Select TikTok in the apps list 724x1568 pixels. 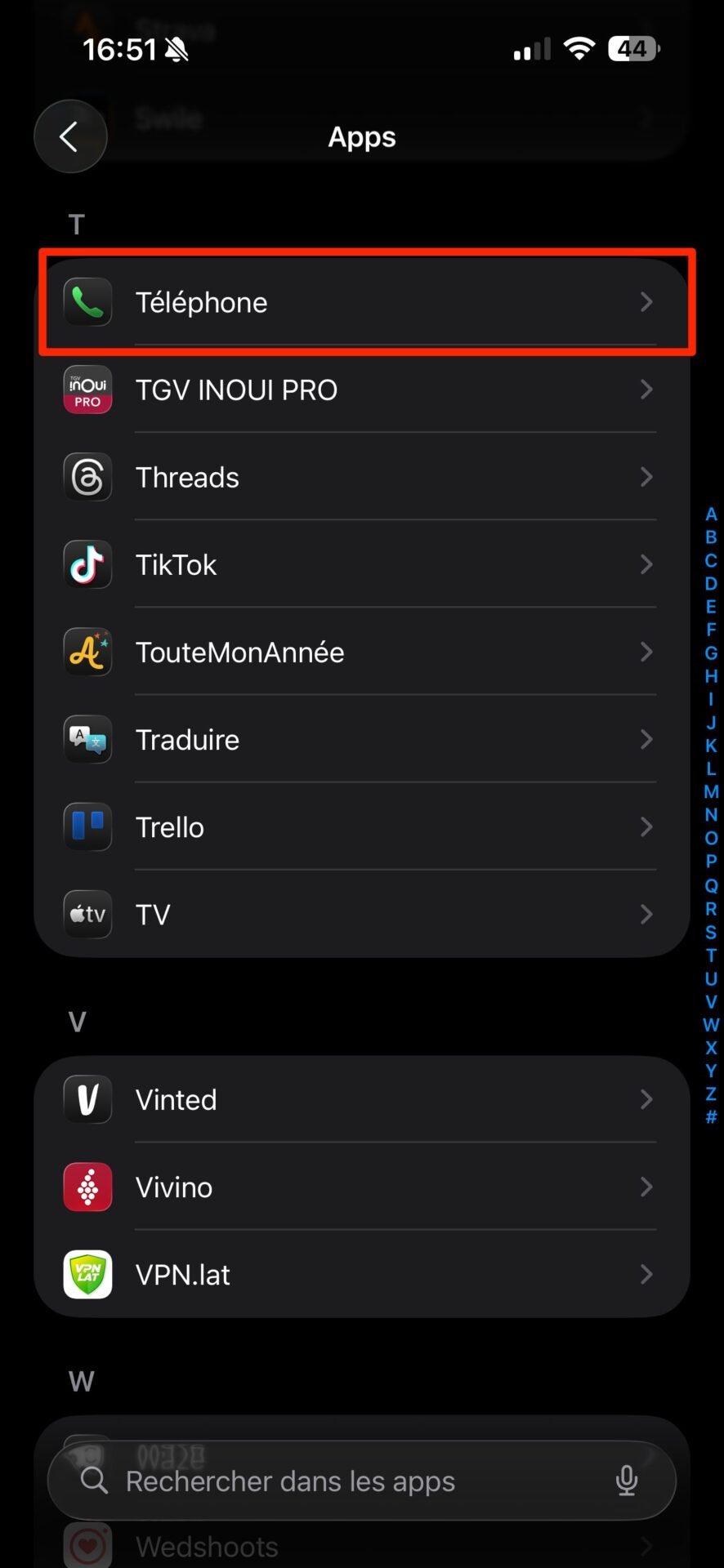pyautogui.click(x=362, y=564)
